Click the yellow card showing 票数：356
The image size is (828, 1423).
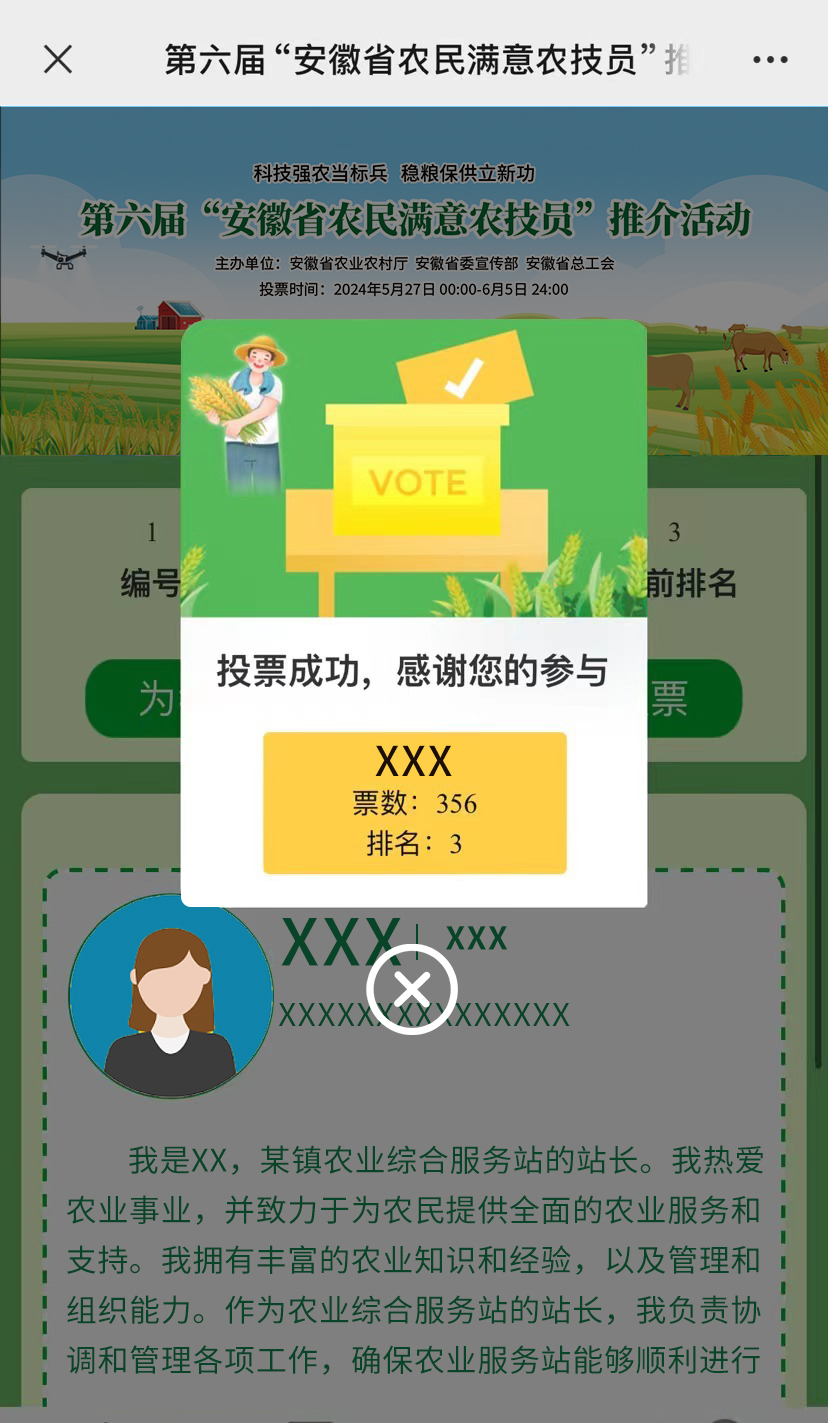pos(413,803)
